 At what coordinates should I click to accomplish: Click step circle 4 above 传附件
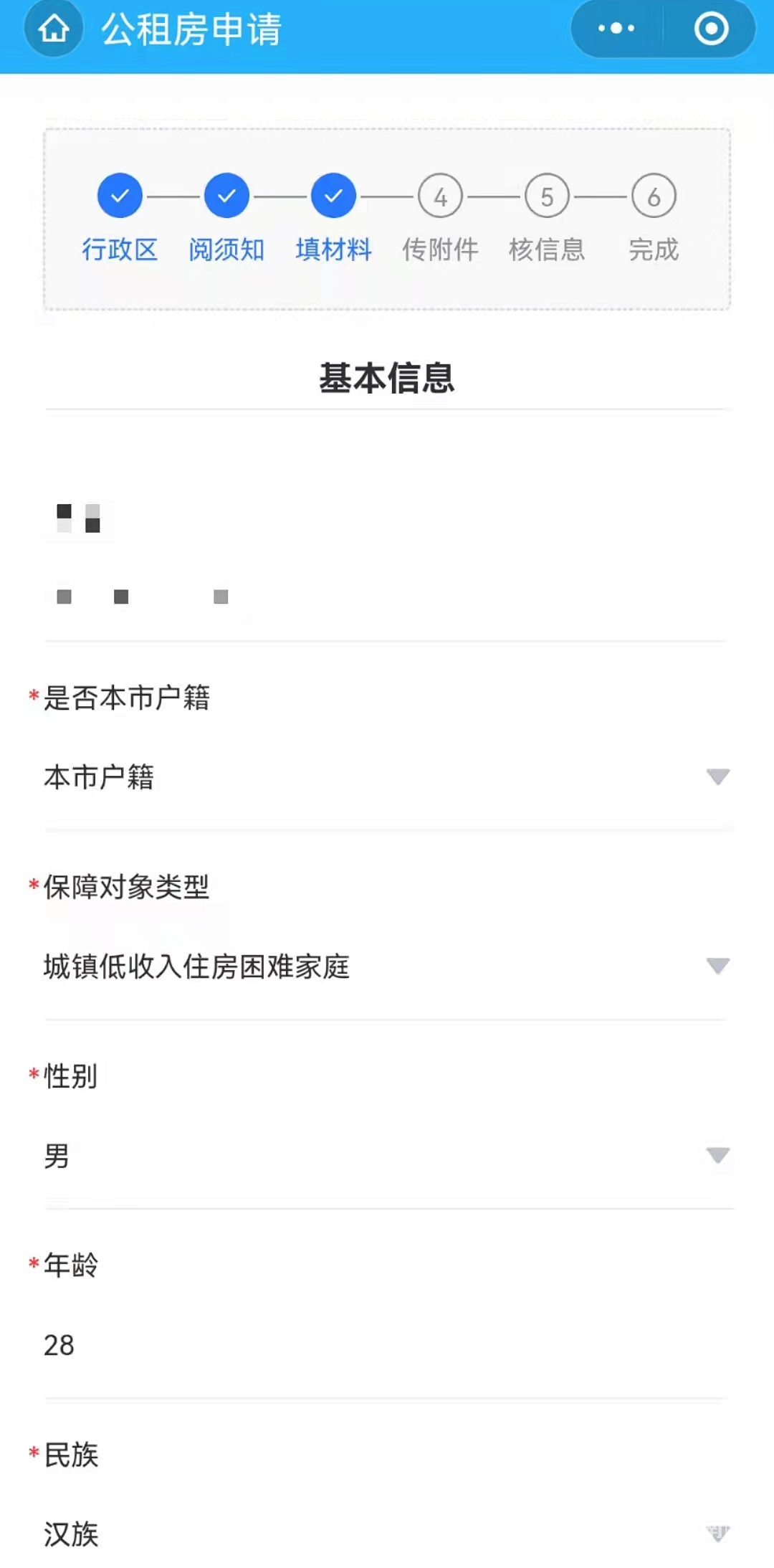[439, 195]
